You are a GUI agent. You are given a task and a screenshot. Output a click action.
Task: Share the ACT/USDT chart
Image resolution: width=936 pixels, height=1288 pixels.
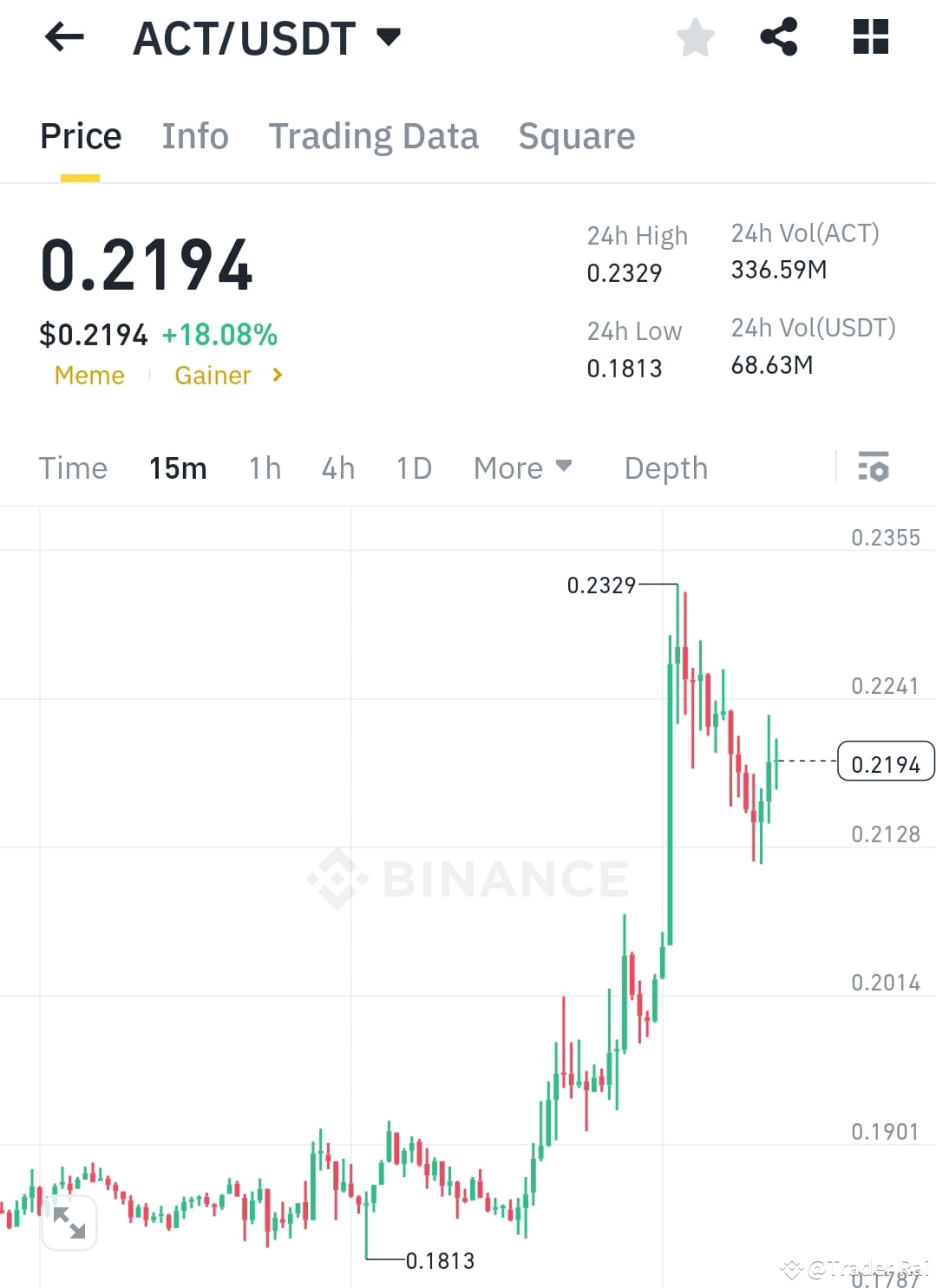point(778,37)
